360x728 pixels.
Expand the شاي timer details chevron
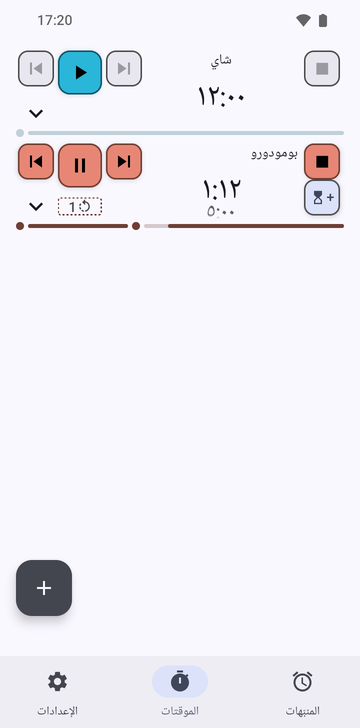tap(36, 113)
